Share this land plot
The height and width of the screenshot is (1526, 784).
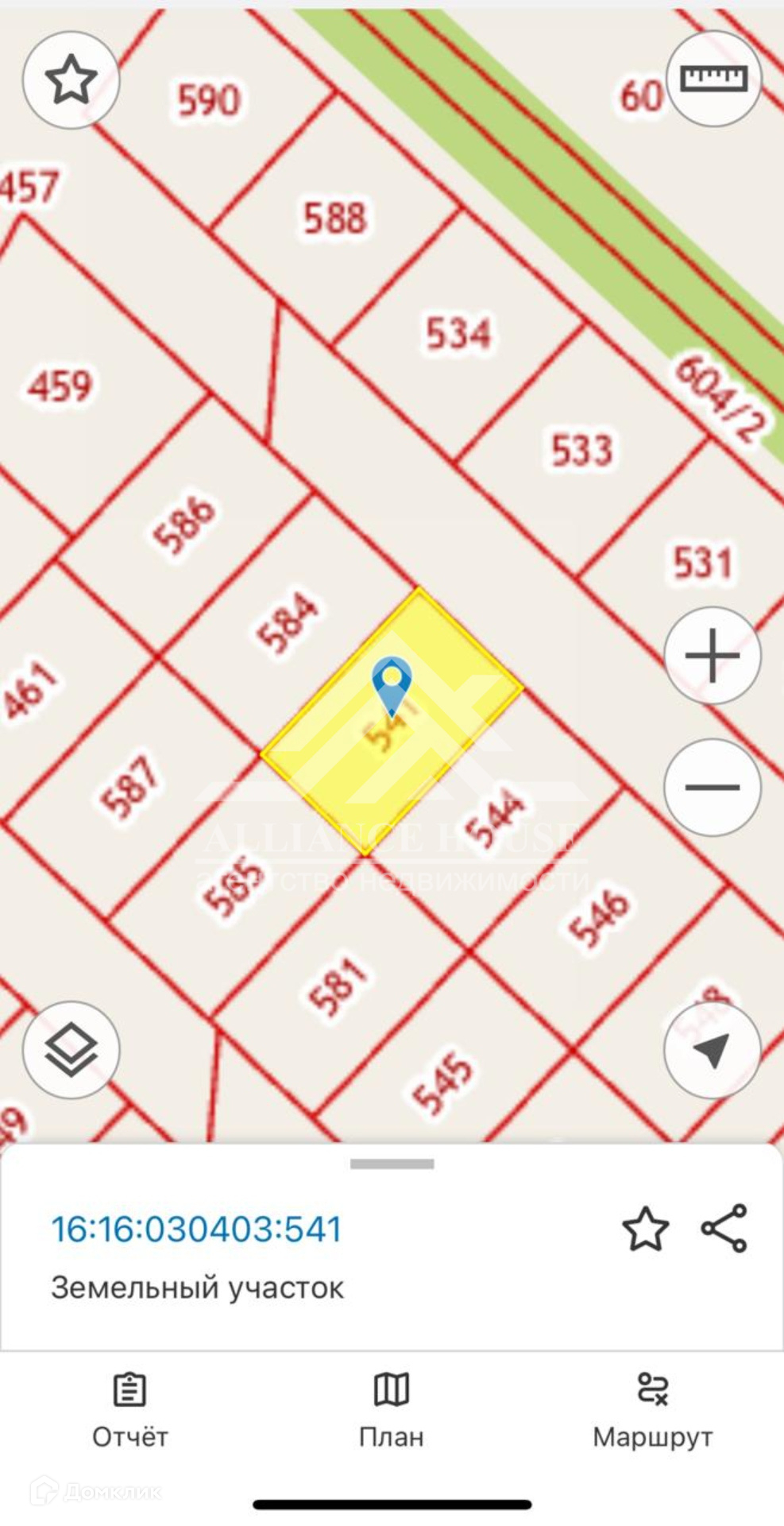(724, 1228)
